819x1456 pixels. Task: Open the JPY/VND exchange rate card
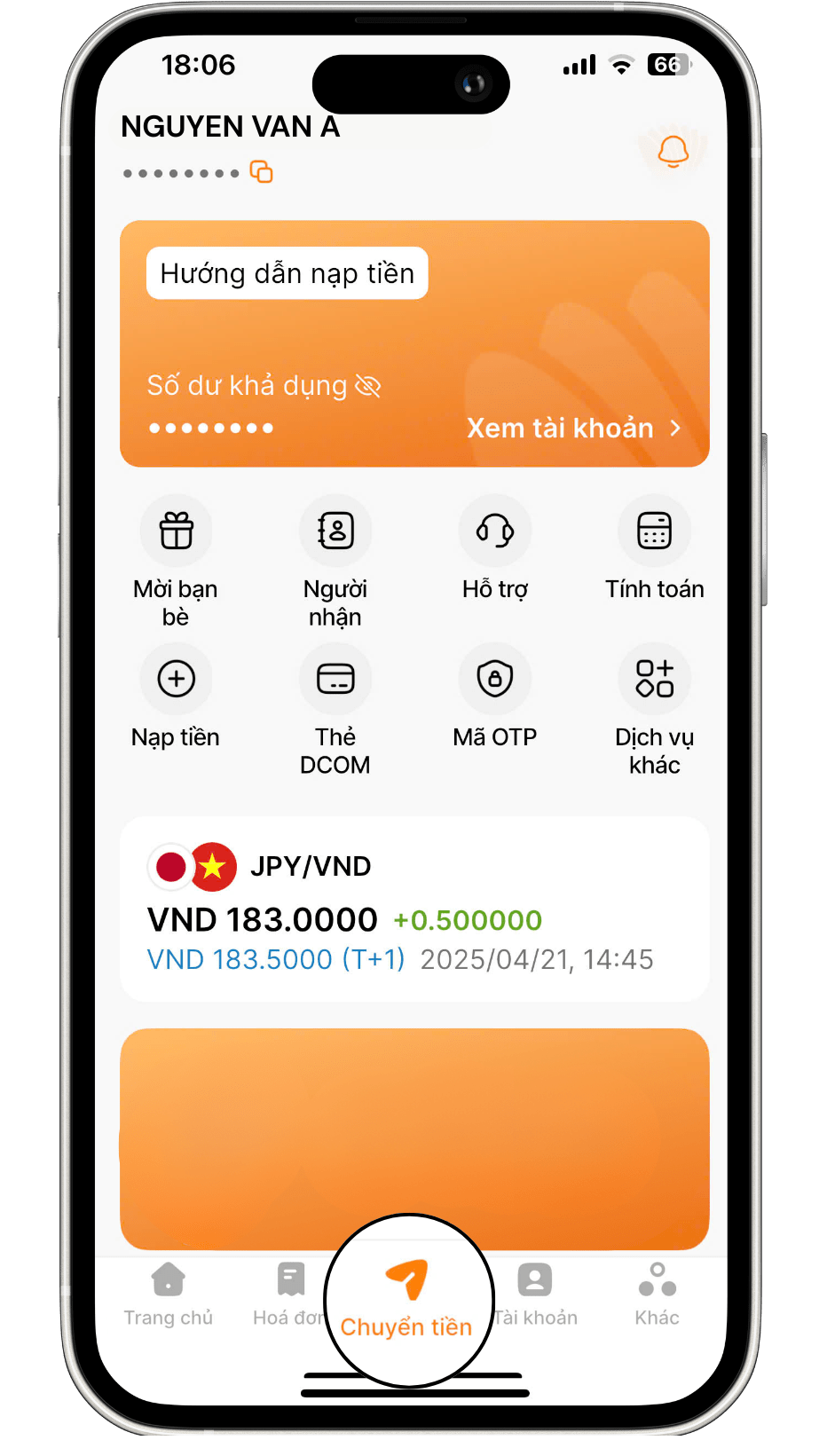414,909
